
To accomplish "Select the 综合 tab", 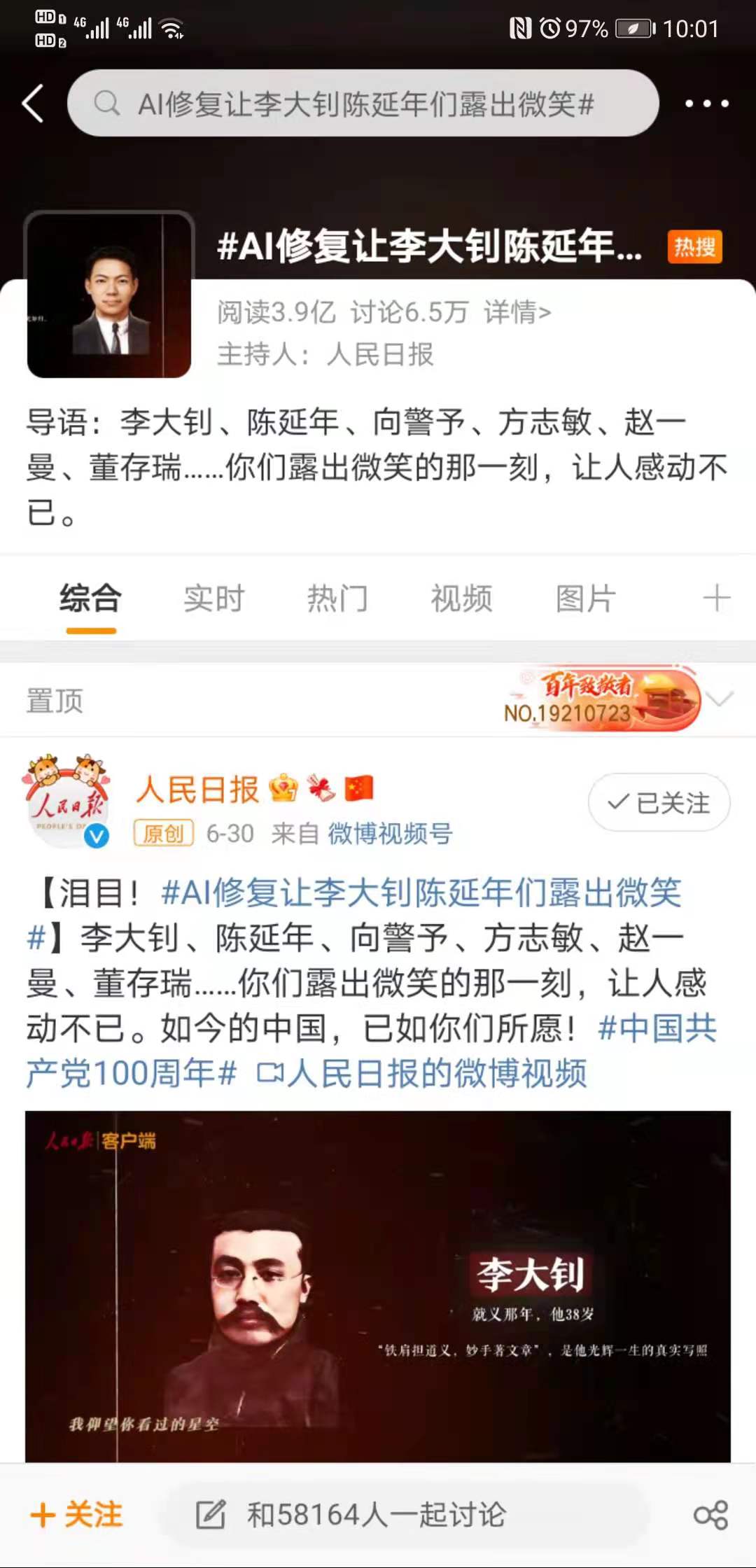I will coord(91,599).
